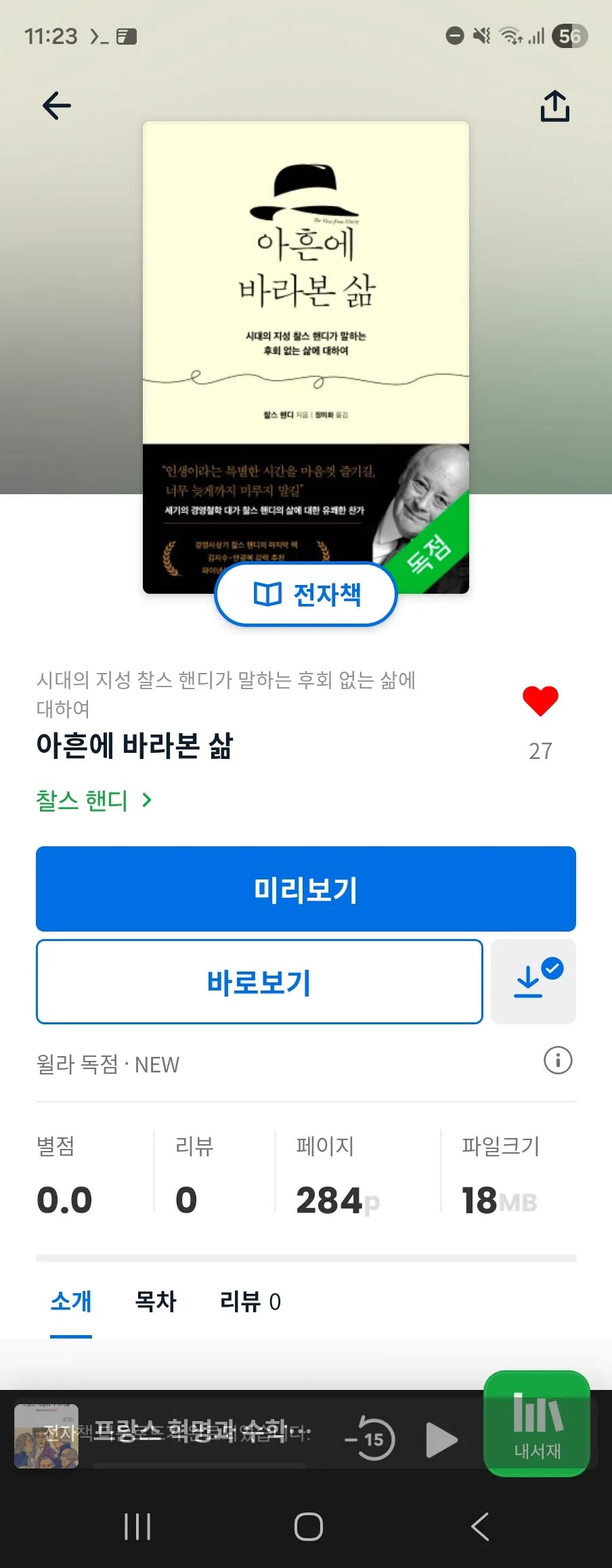Switch to the 리뷰 tab

(x=250, y=1301)
